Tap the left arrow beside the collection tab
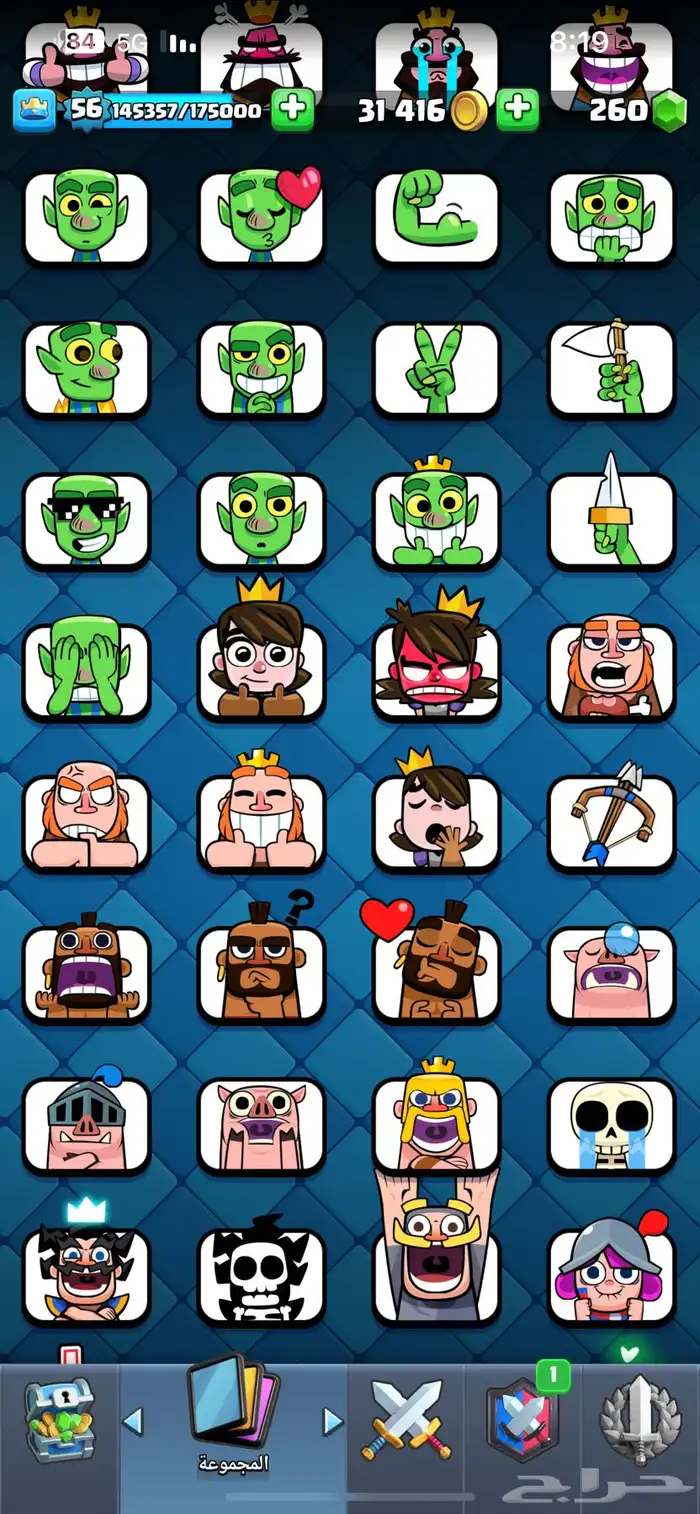Image resolution: width=700 pixels, height=1514 pixels. [132, 1420]
